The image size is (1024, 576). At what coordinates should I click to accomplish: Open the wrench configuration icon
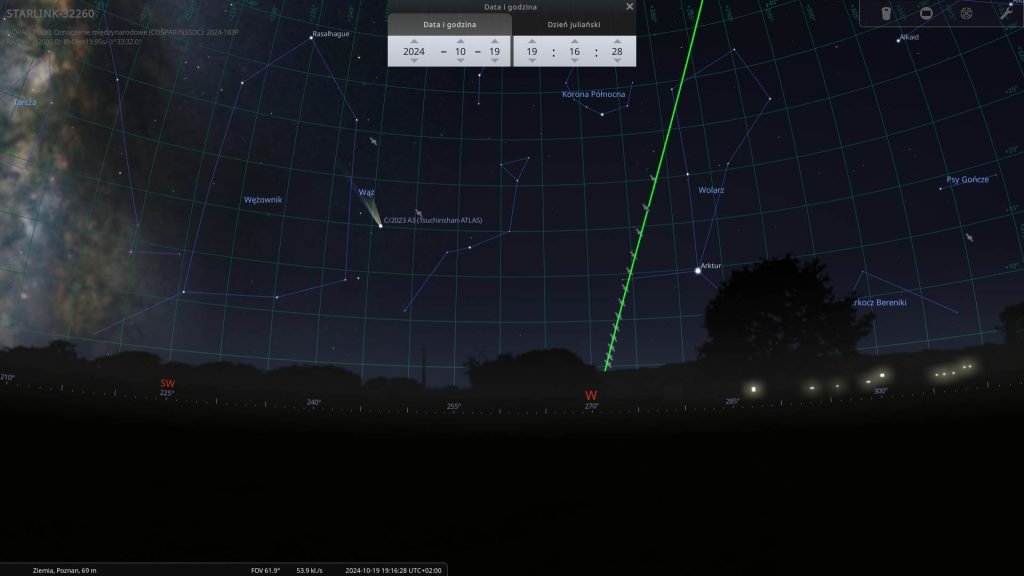[1006, 13]
